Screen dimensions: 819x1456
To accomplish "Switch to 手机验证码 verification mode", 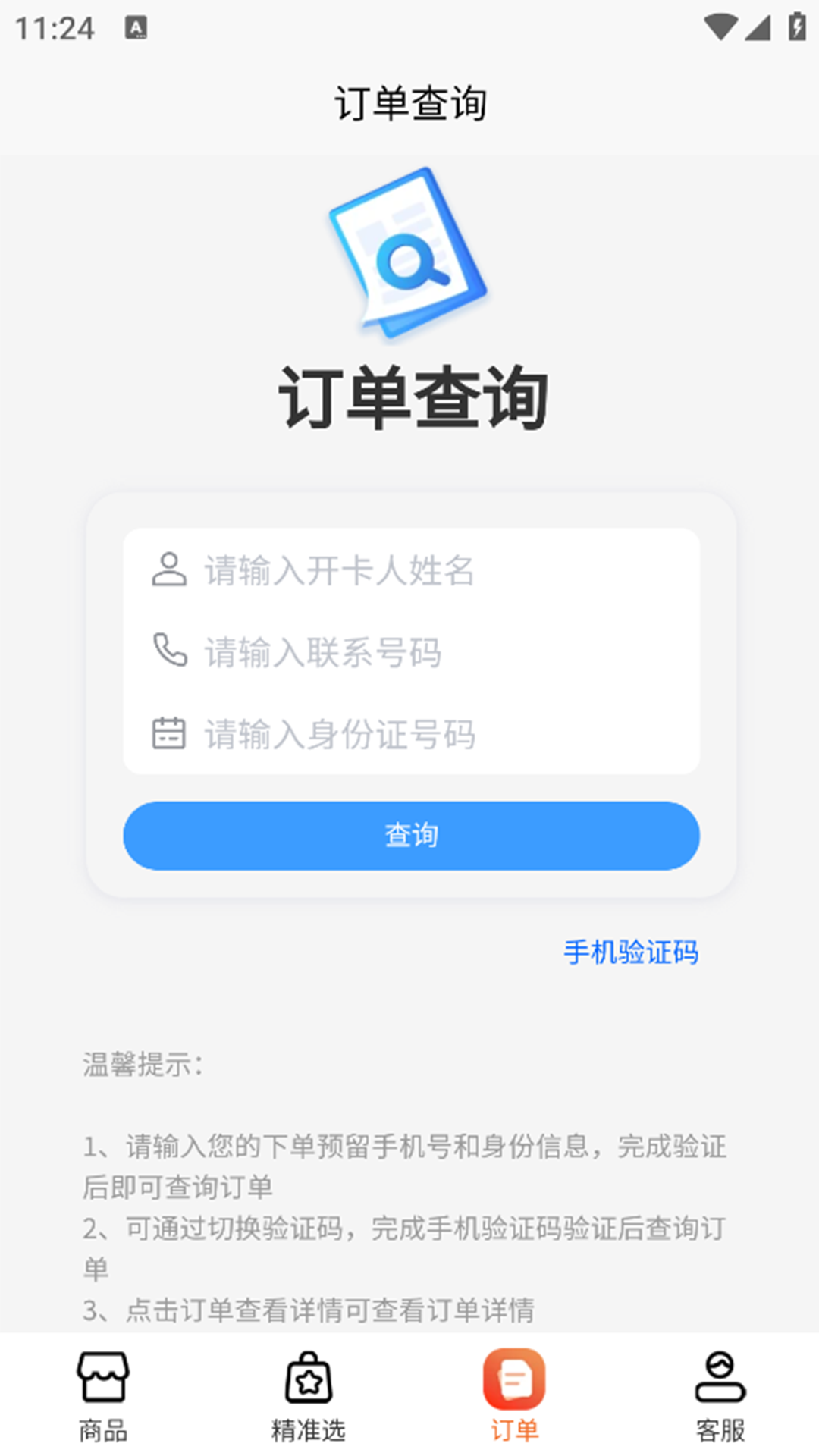I will 632,952.
